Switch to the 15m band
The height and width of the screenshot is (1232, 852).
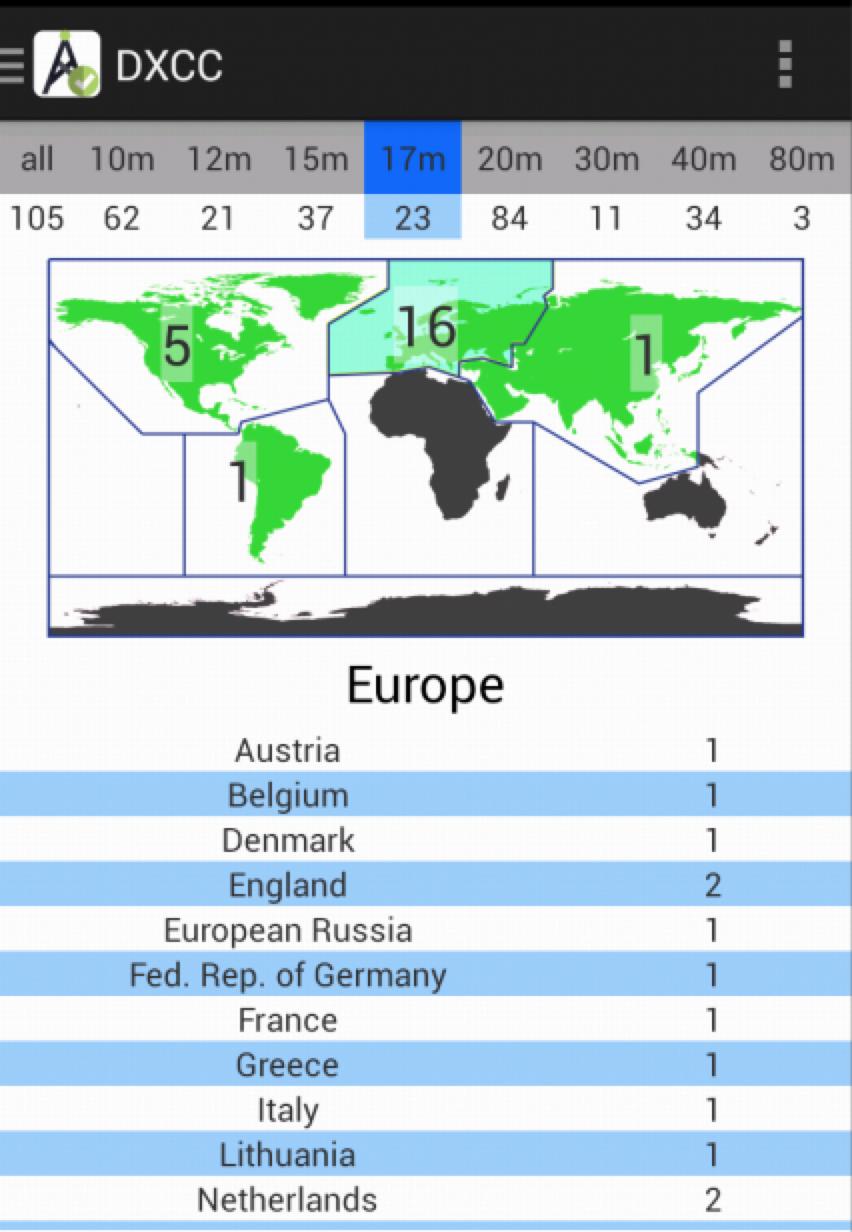(315, 158)
